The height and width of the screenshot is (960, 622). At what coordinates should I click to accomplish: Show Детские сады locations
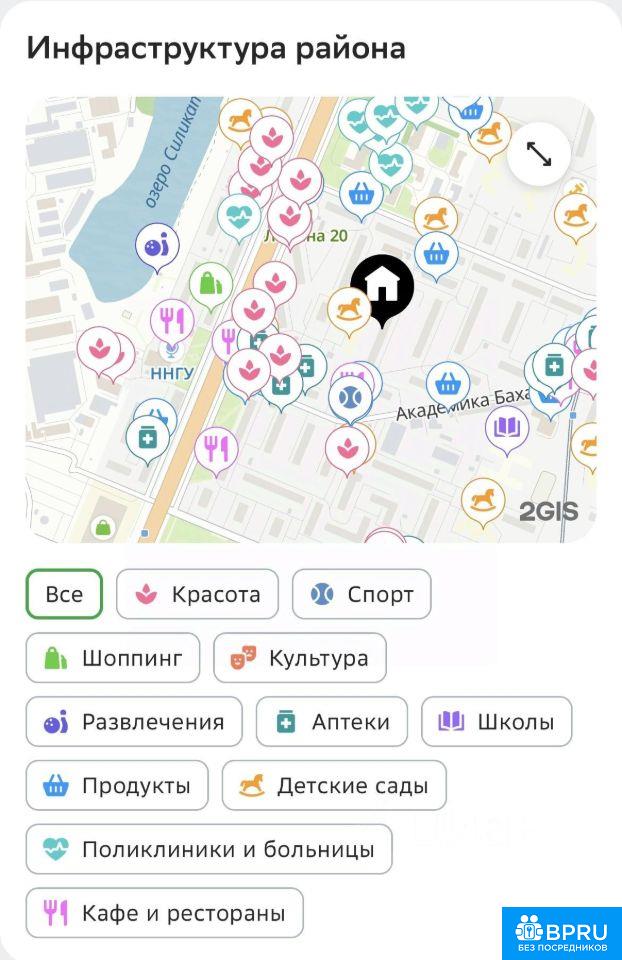click(334, 786)
